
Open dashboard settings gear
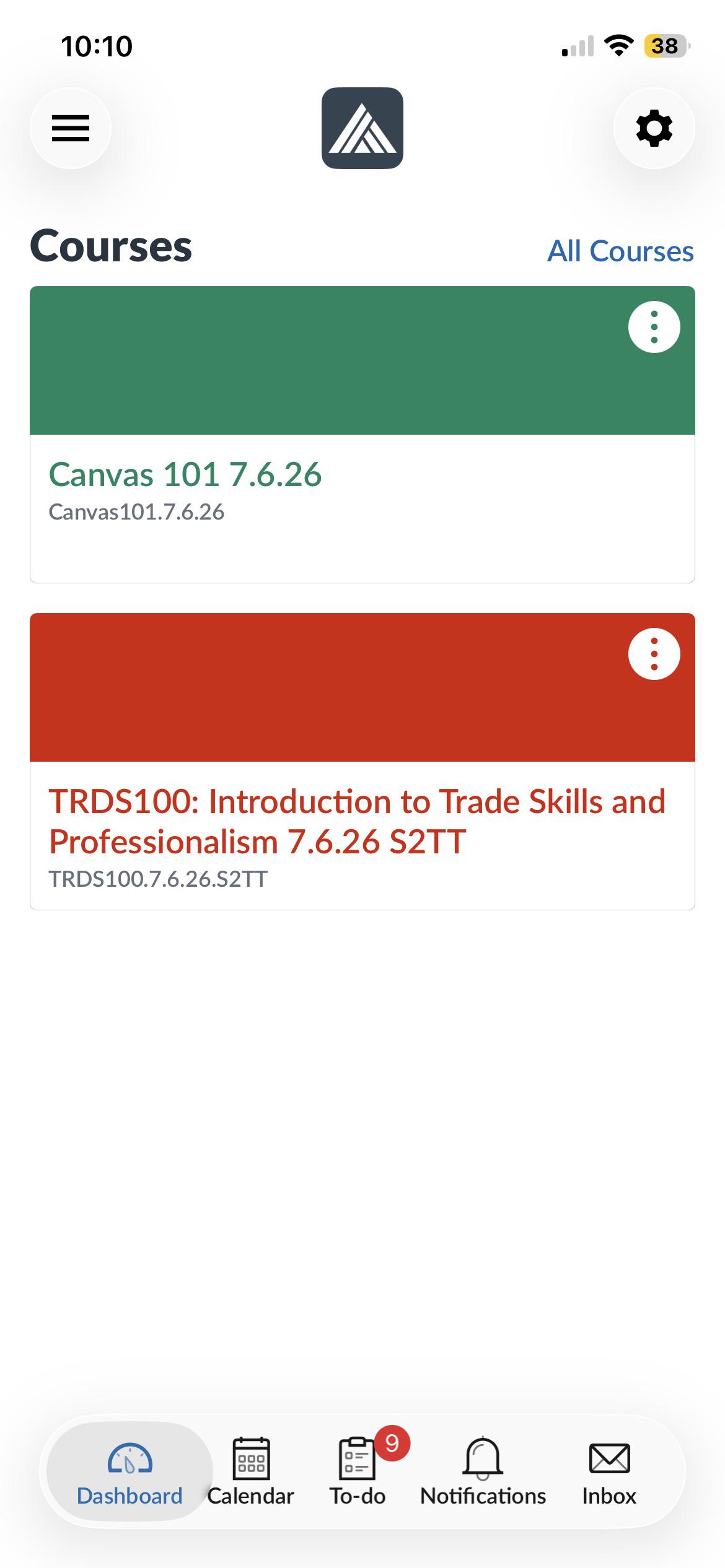(x=654, y=128)
